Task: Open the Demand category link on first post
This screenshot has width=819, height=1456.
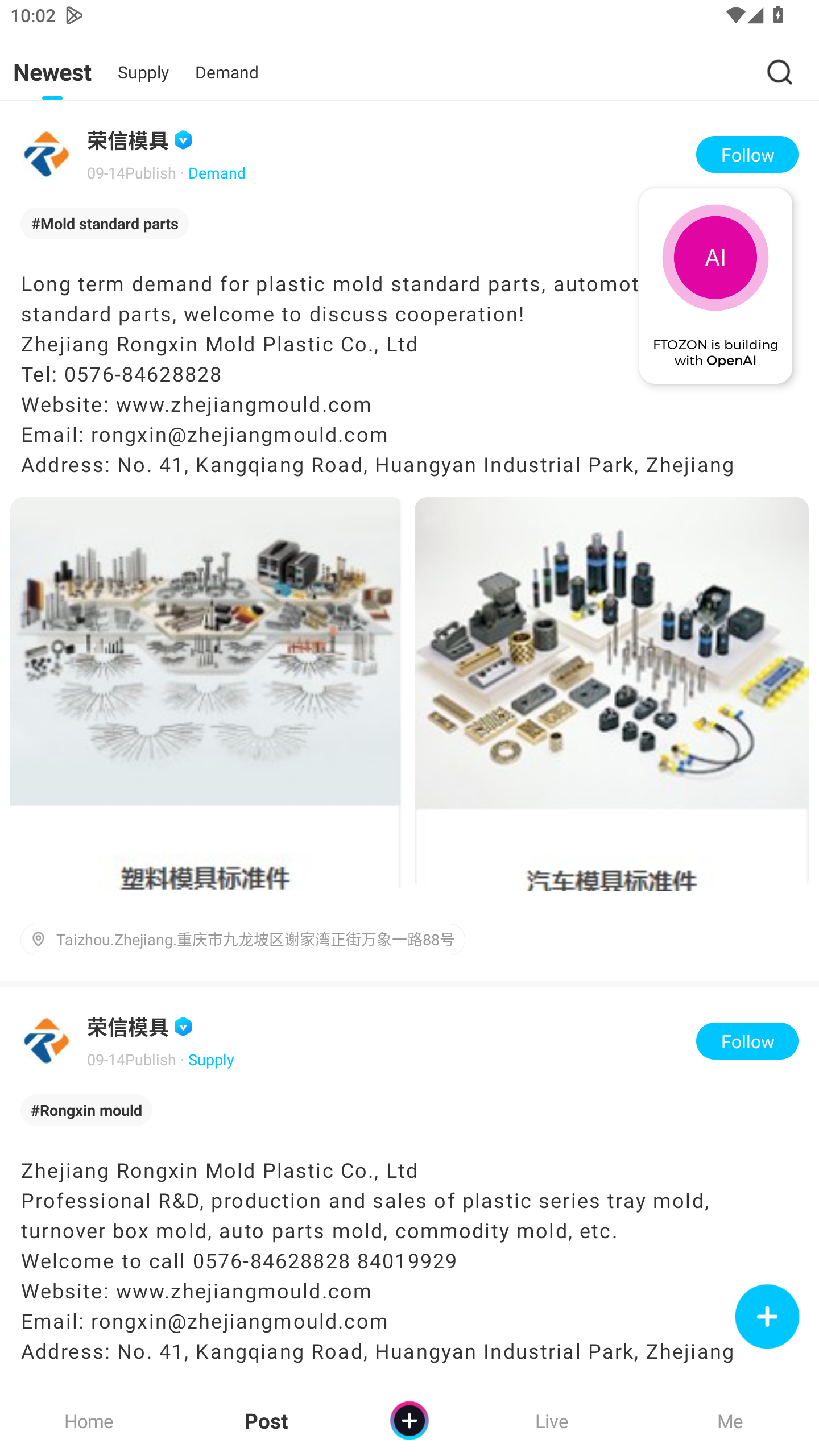Action: [x=217, y=173]
